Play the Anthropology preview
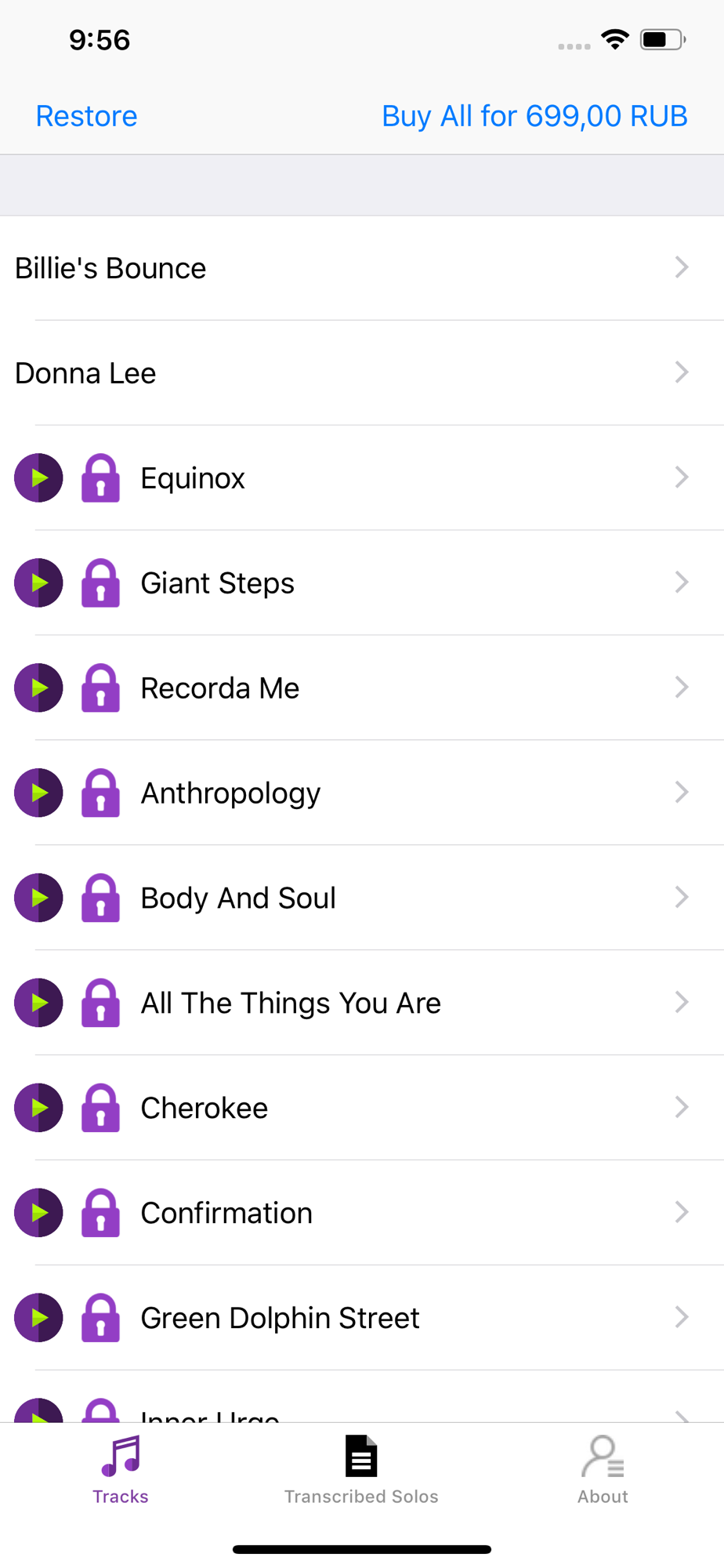This screenshot has width=724, height=1568. click(x=38, y=793)
